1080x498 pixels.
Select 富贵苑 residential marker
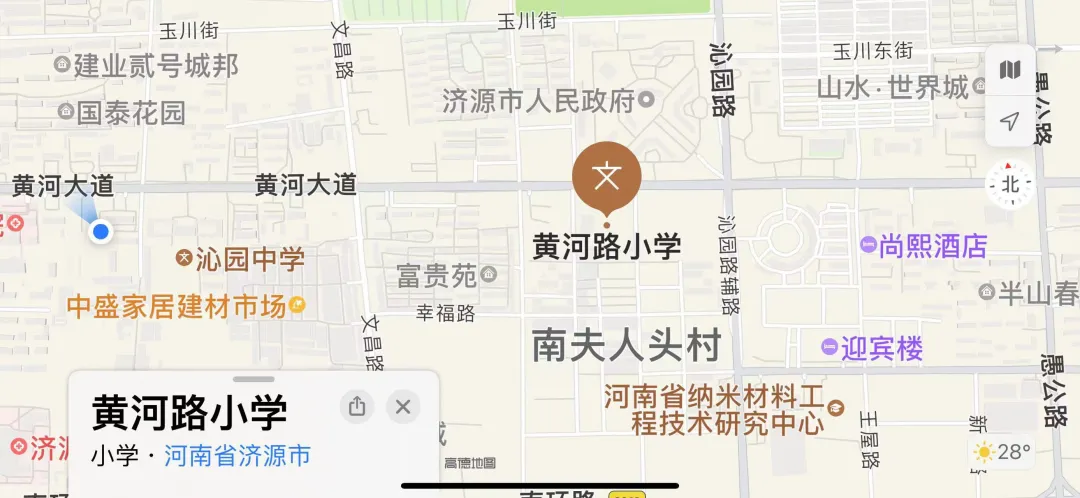(x=489, y=274)
